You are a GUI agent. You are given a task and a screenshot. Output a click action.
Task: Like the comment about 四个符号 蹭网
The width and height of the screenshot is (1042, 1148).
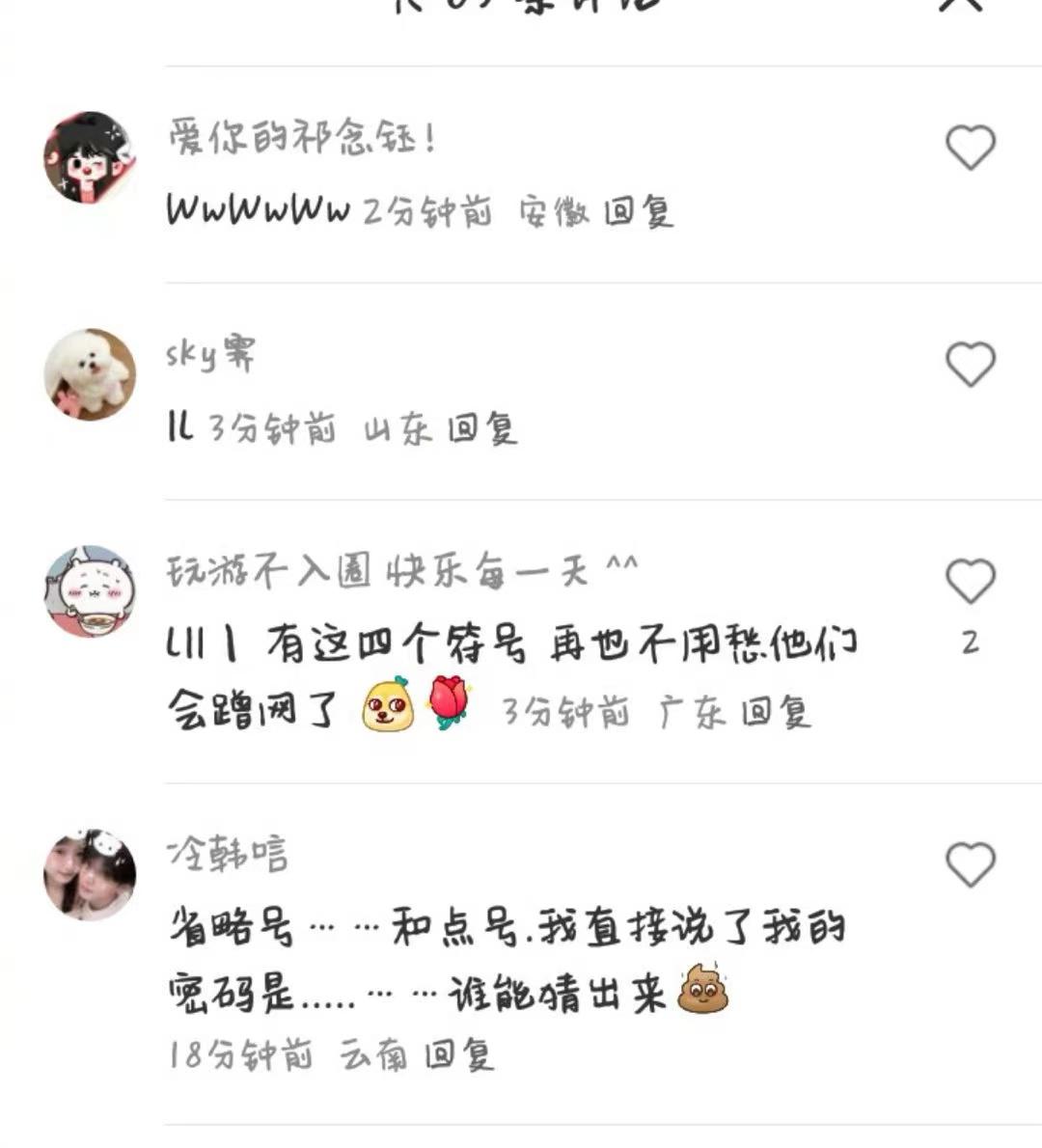pyautogui.click(x=970, y=582)
